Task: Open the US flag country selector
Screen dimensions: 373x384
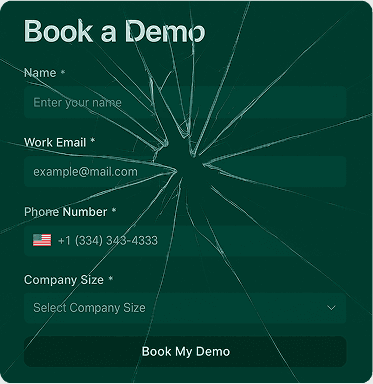Action: 42,240
